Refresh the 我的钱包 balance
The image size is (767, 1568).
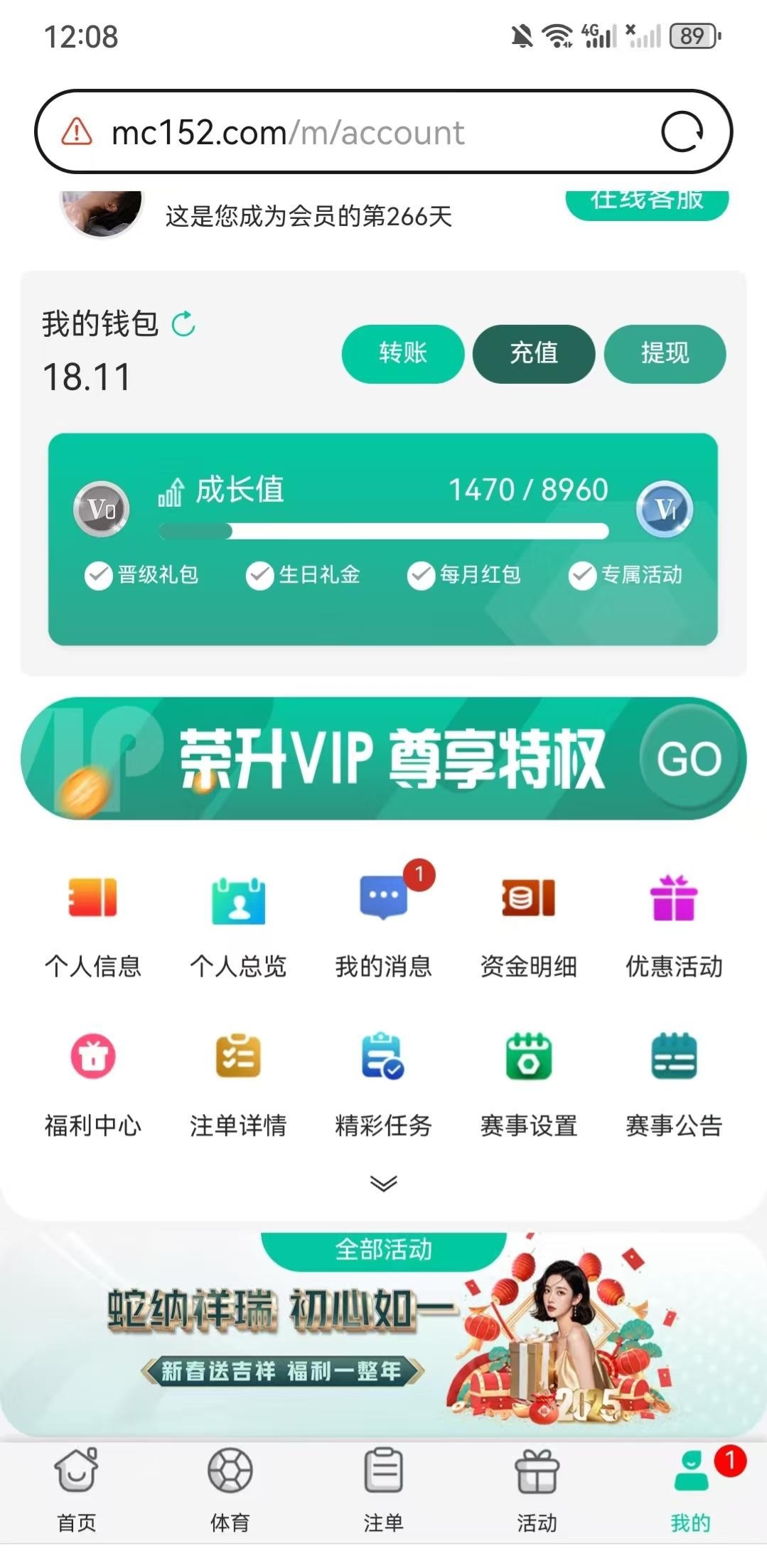point(183,324)
